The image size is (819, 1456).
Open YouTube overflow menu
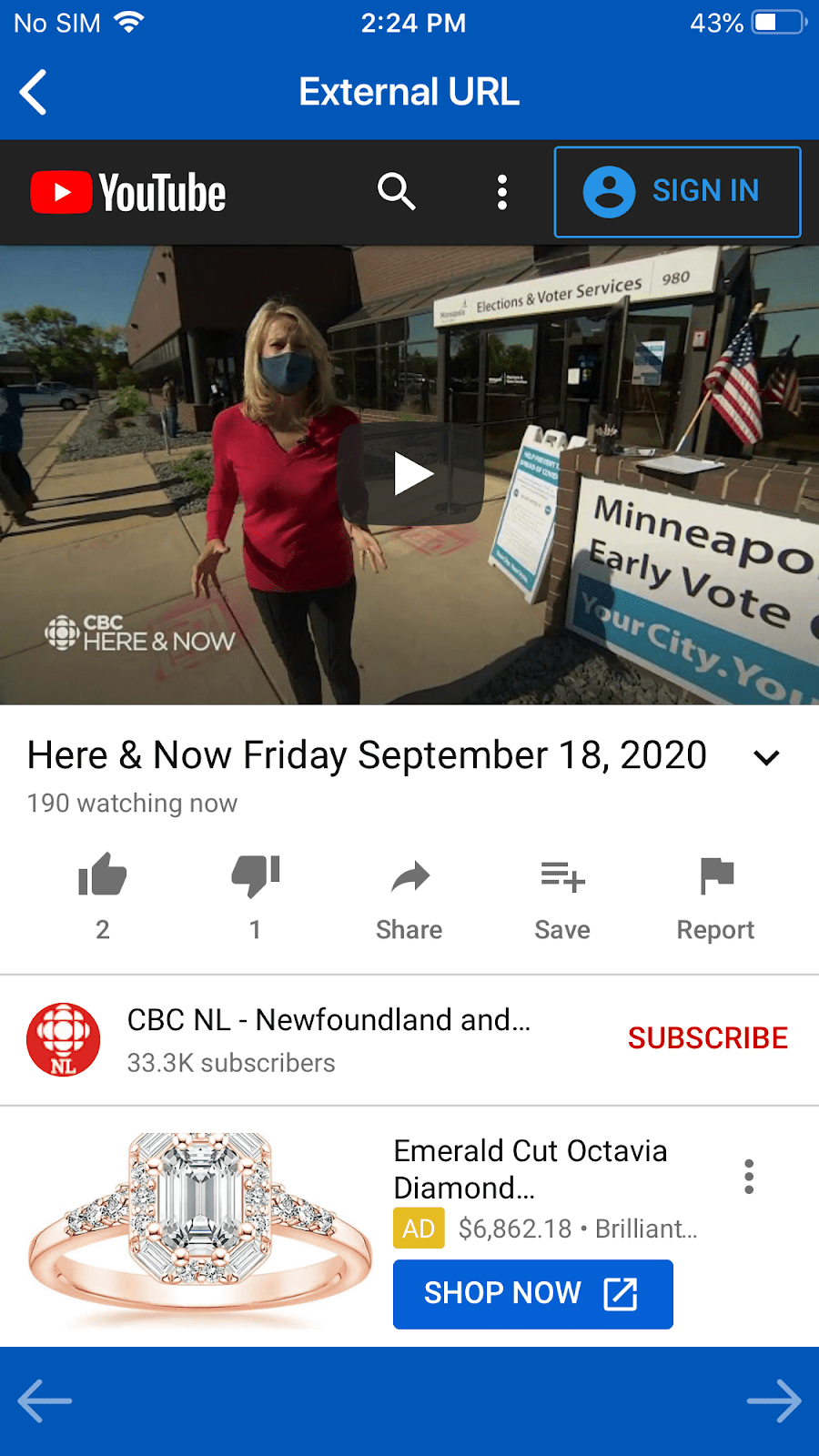click(x=501, y=192)
